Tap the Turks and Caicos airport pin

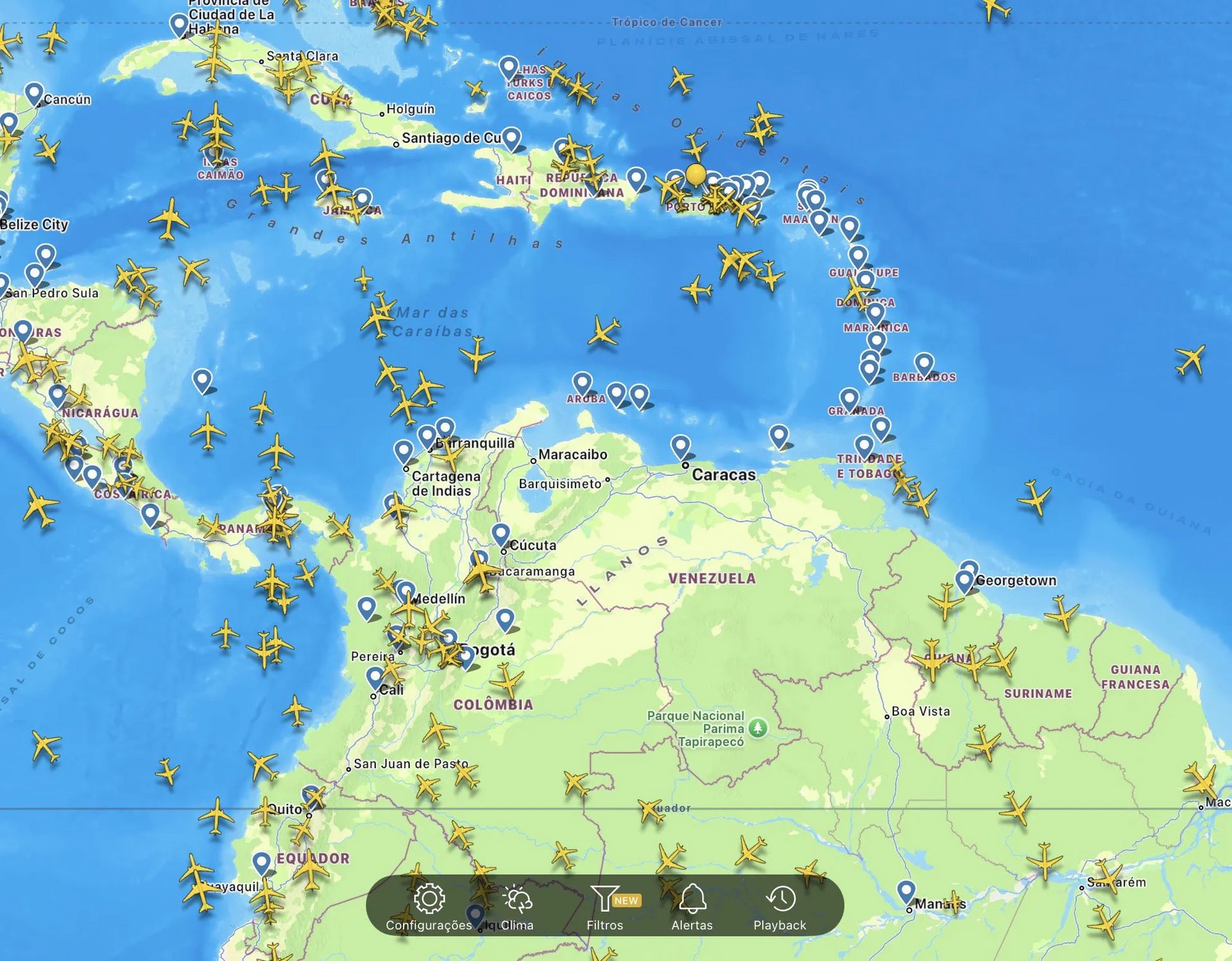click(x=509, y=66)
